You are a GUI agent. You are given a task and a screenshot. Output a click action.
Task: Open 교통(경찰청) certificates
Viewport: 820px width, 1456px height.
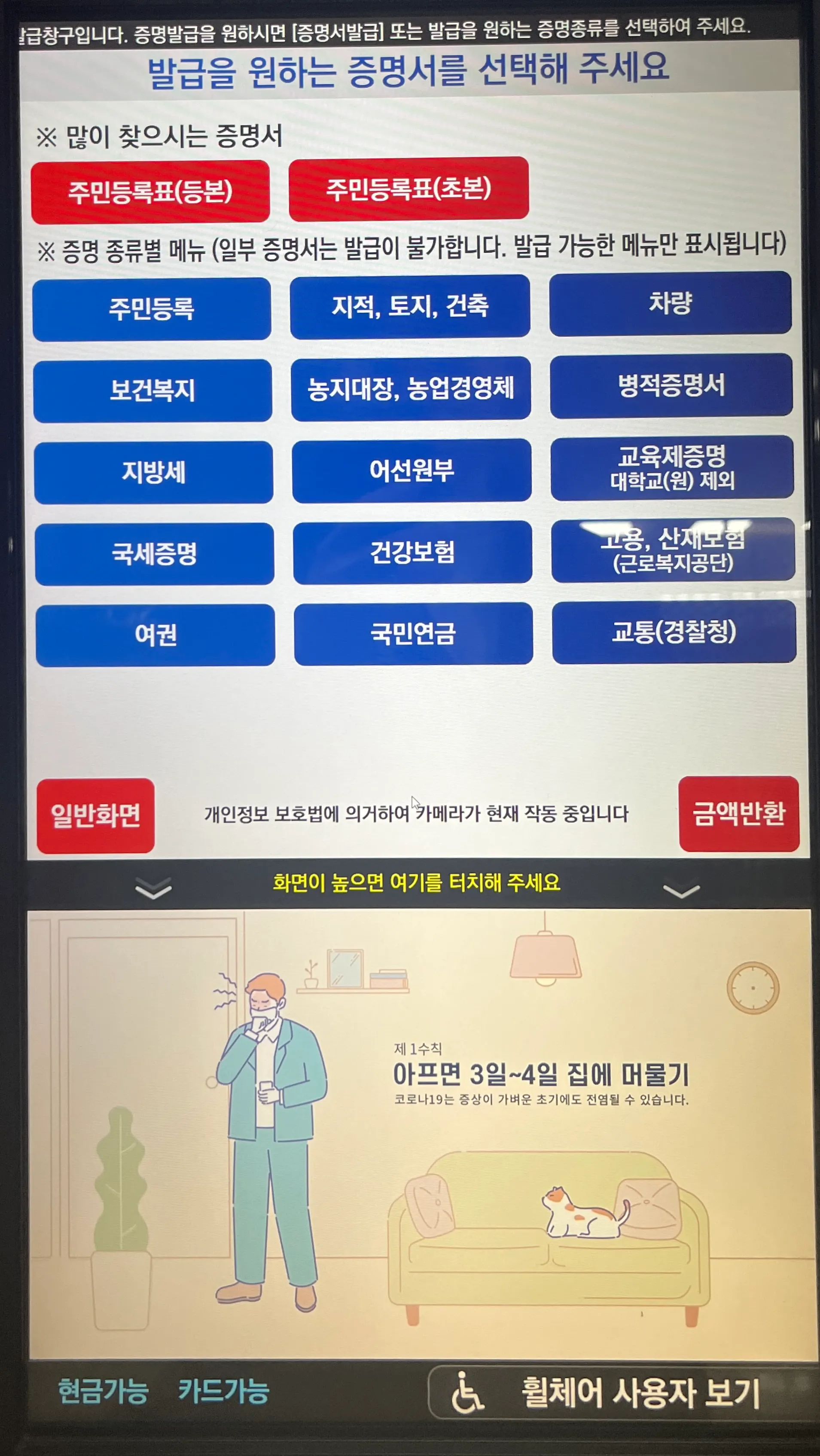pos(674,632)
